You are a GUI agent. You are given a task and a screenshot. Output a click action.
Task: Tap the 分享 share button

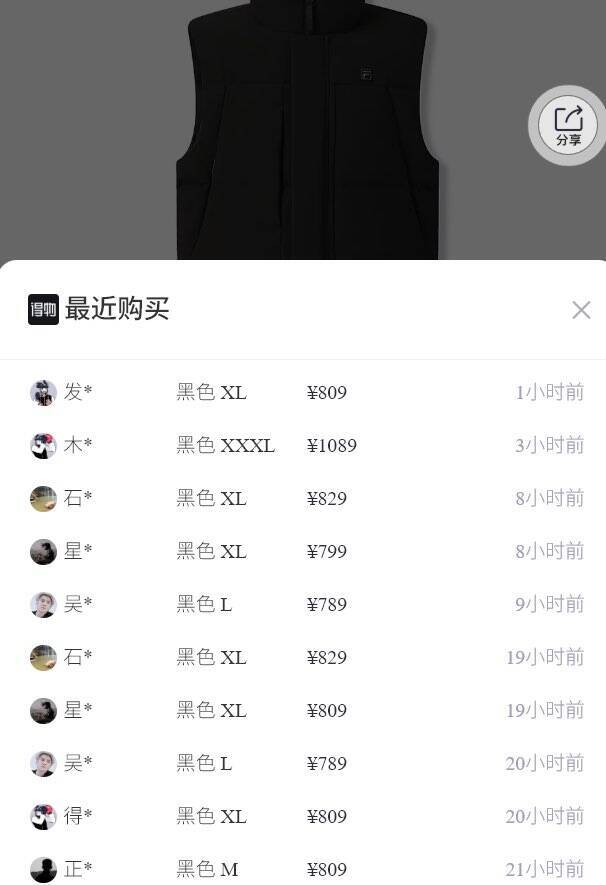click(568, 126)
